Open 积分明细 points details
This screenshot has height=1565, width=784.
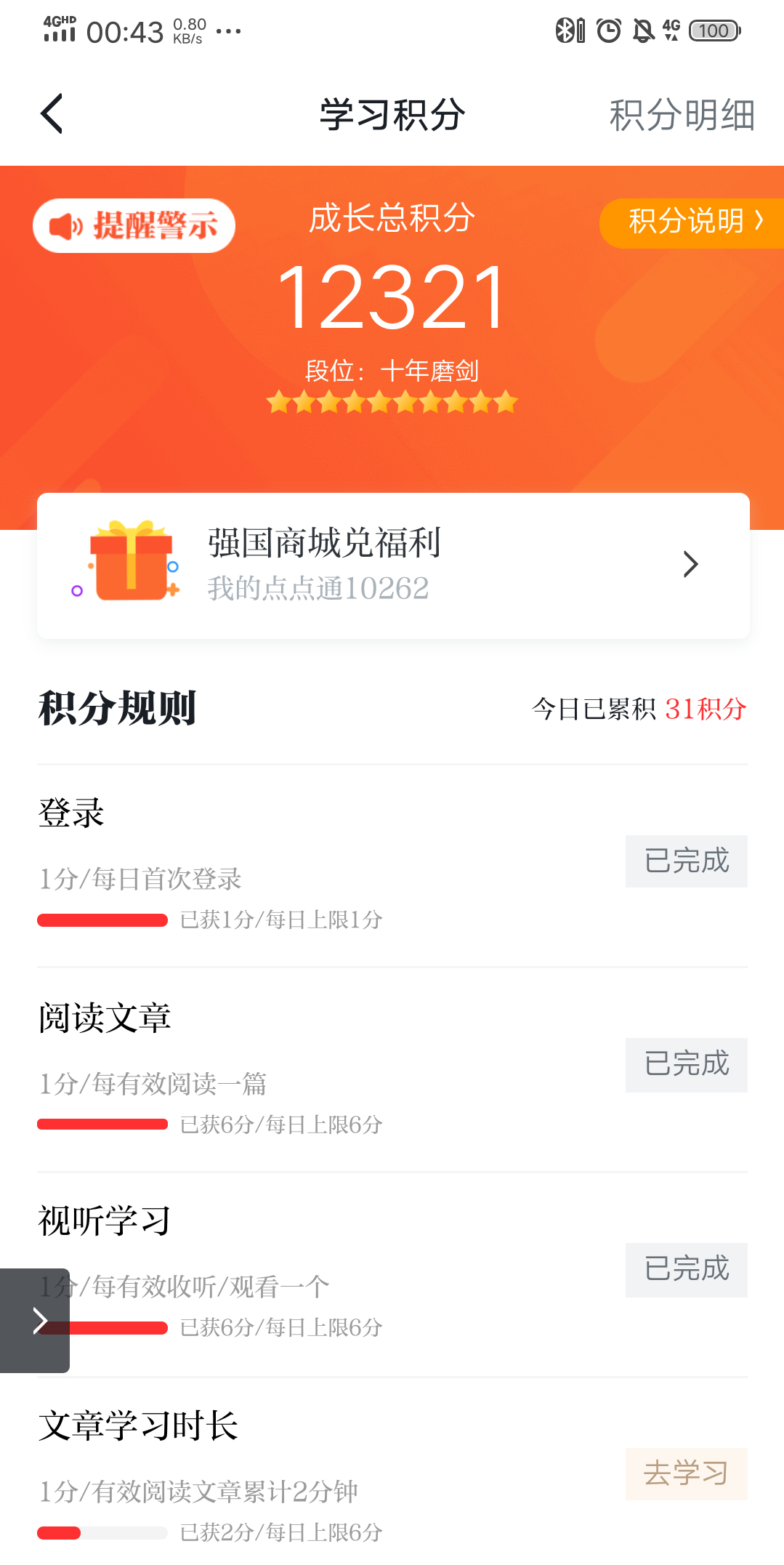tap(682, 116)
